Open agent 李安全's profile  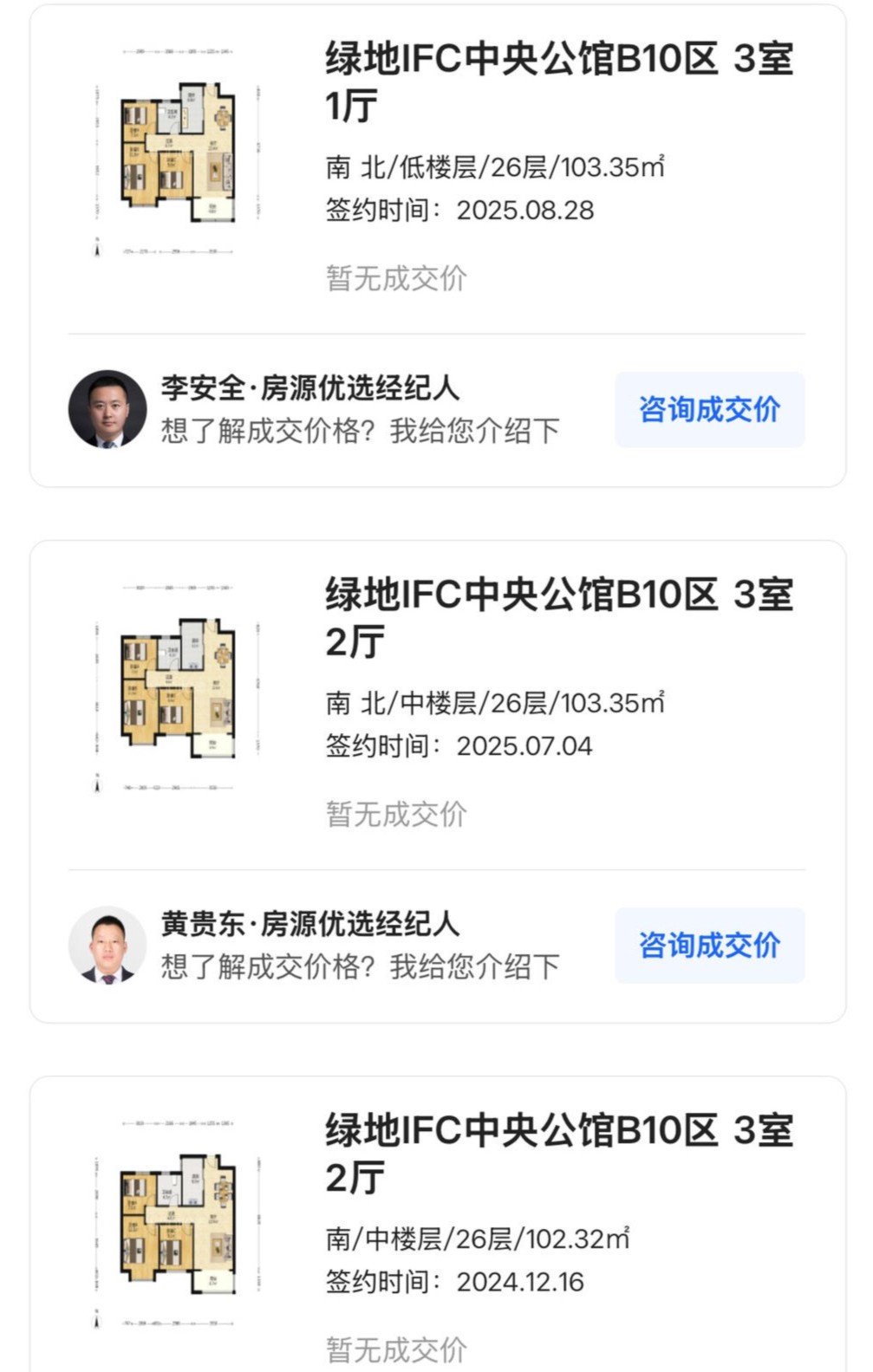coord(107,409)
